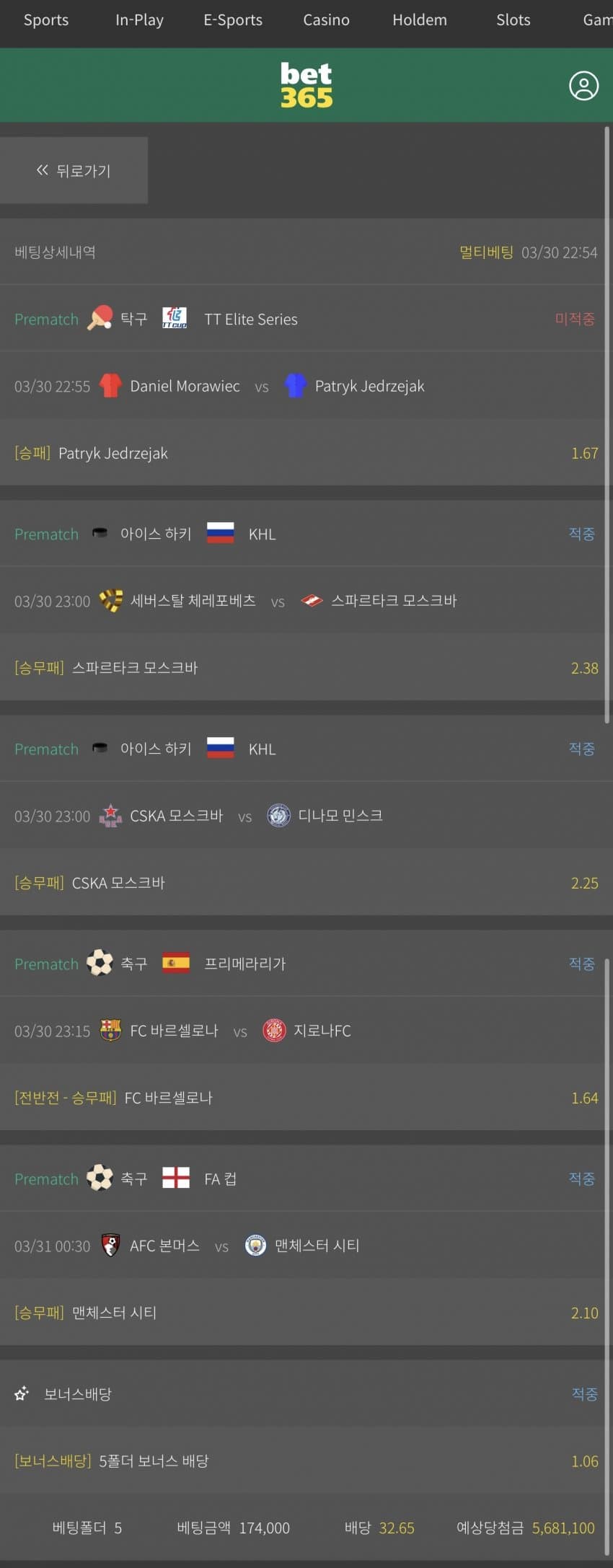Viewport: 613px width, 1568px height.
Task: Go to the Holdem tab
Action: click(420, 20)
